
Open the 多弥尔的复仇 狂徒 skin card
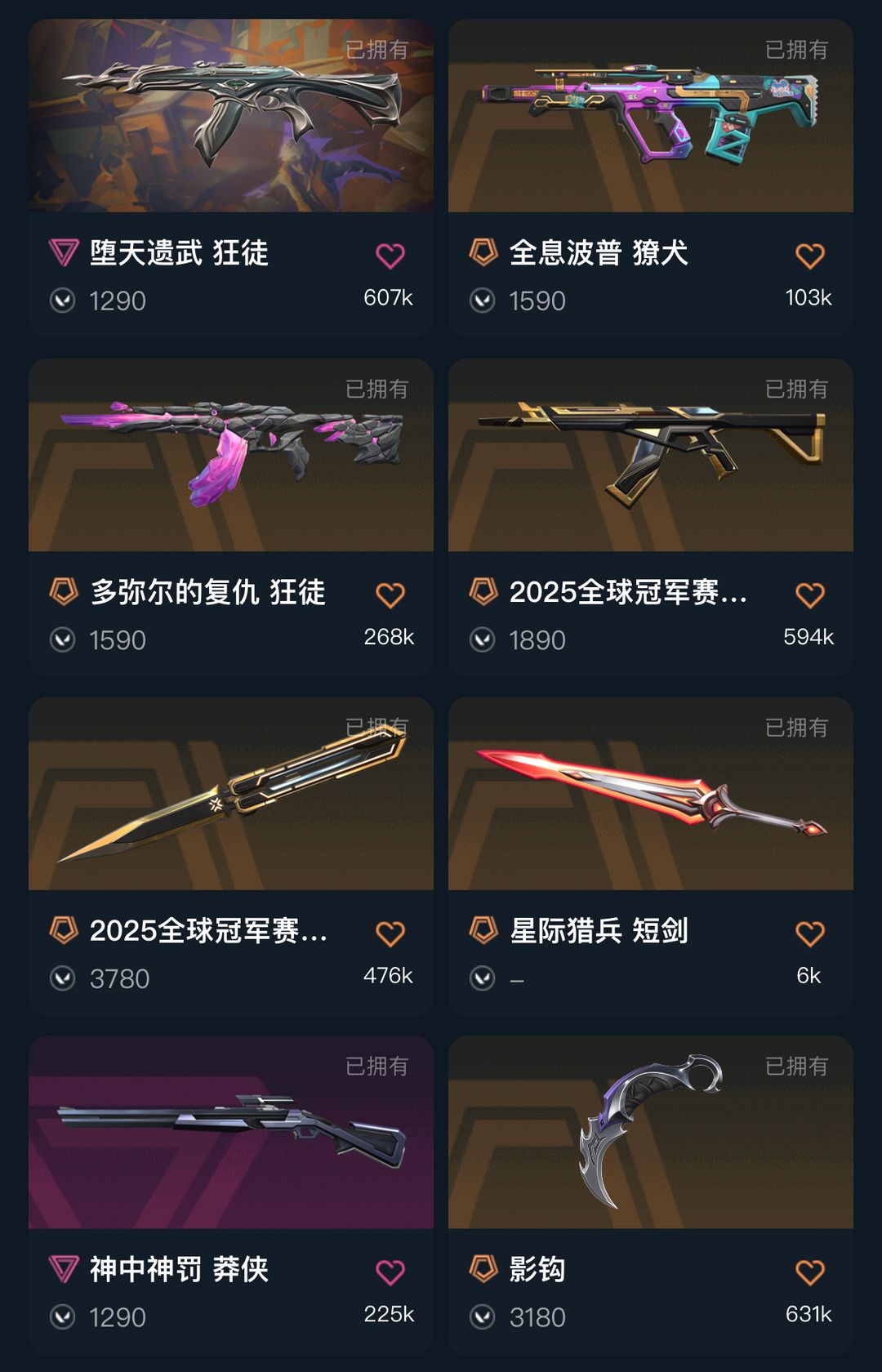[x=231, y=517]
